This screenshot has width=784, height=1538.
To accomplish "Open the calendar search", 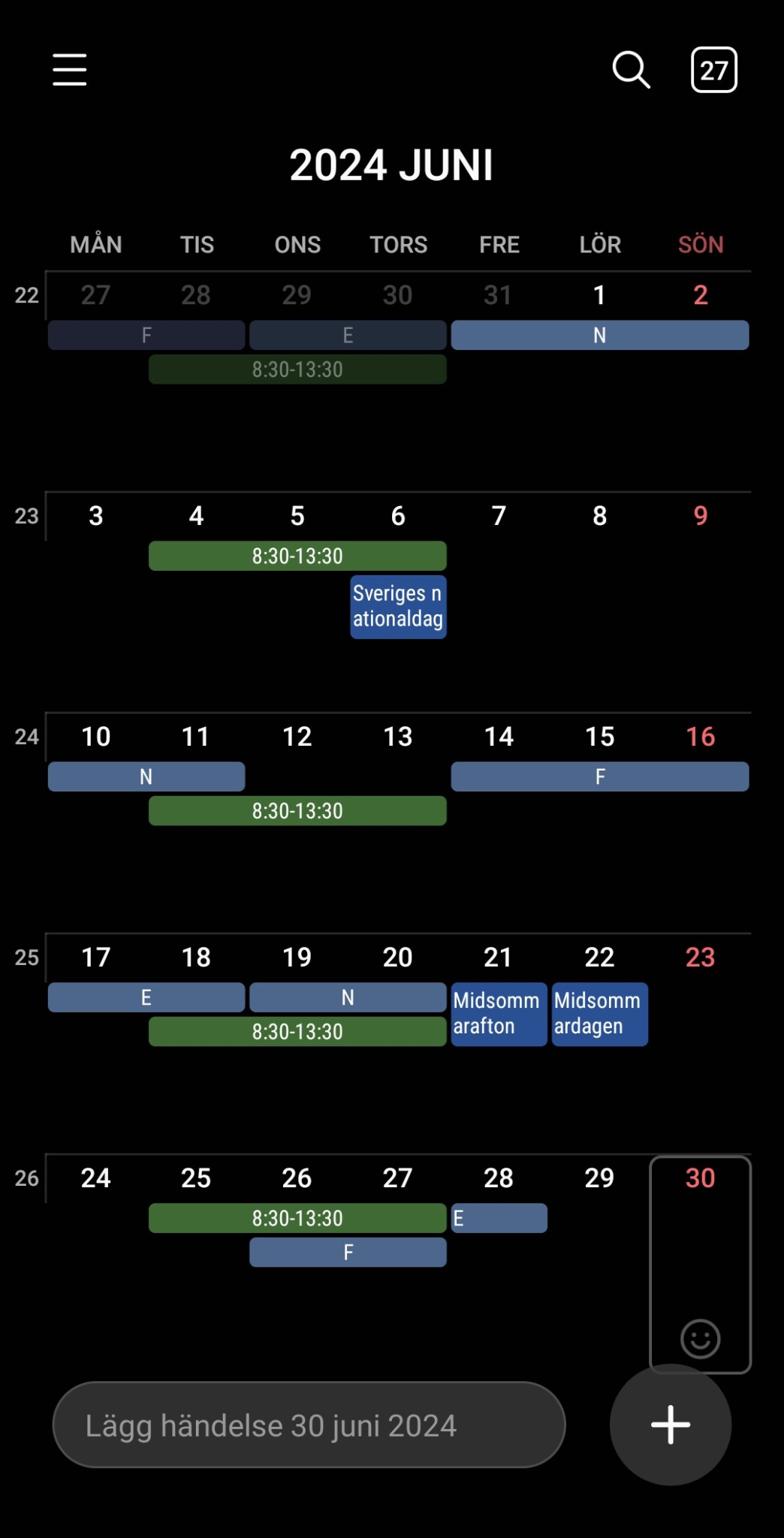I will coord(631,70).
